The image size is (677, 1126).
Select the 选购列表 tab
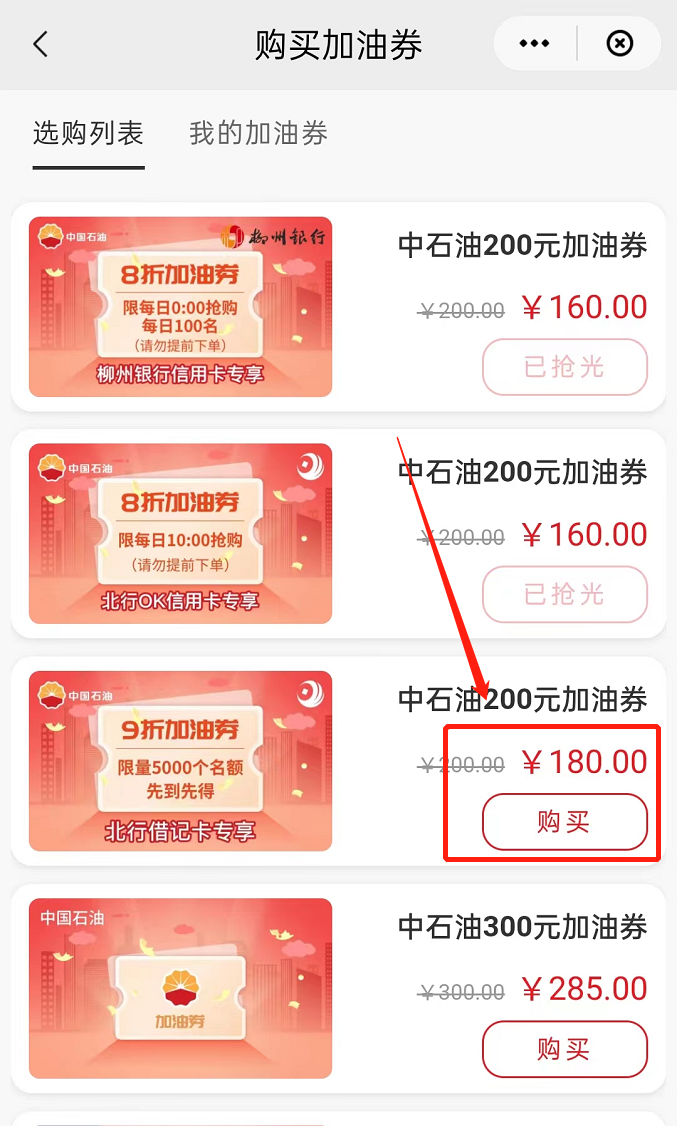(88, 134)
